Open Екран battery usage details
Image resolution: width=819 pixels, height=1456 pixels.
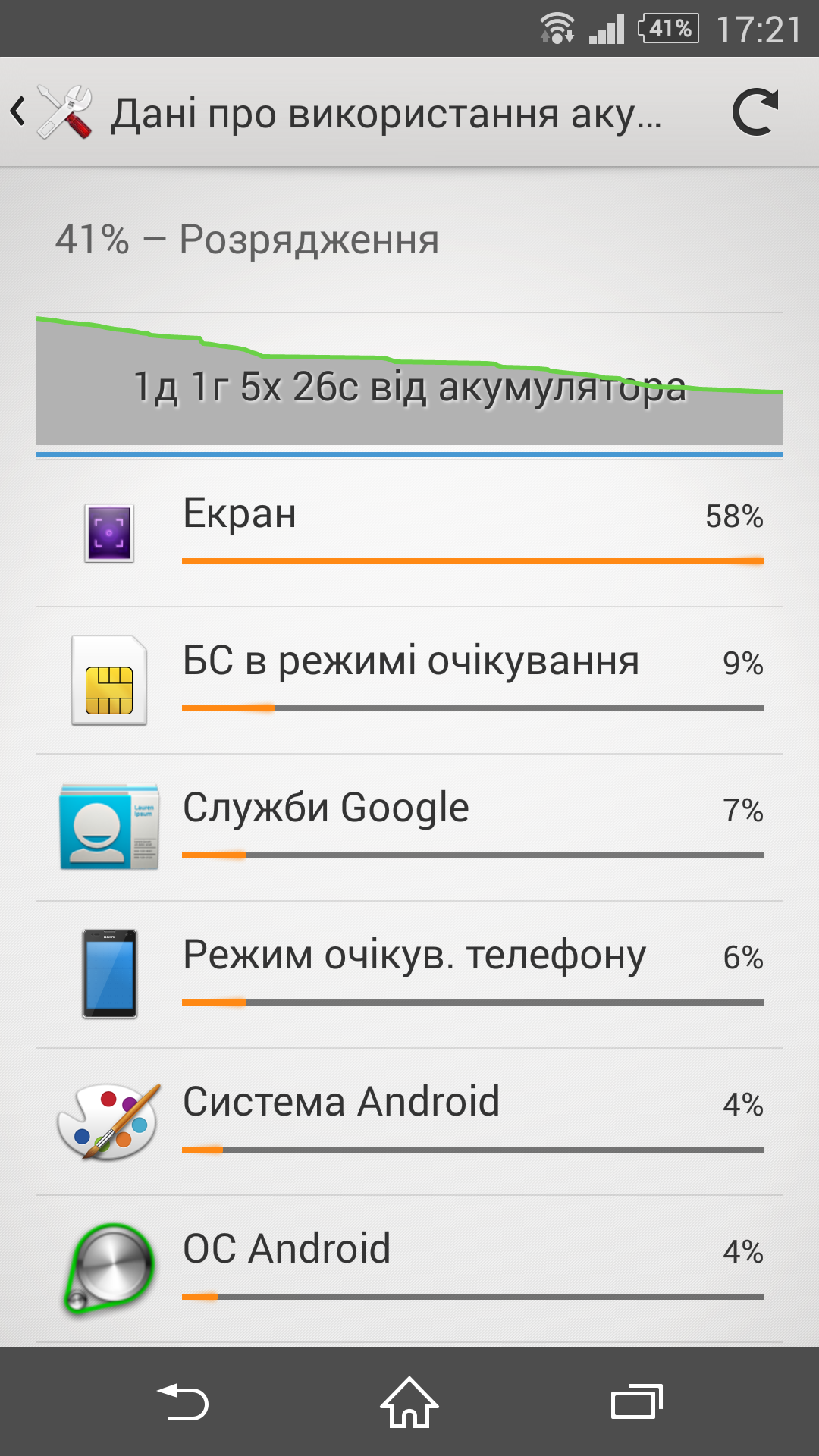(x=409, y=533)
